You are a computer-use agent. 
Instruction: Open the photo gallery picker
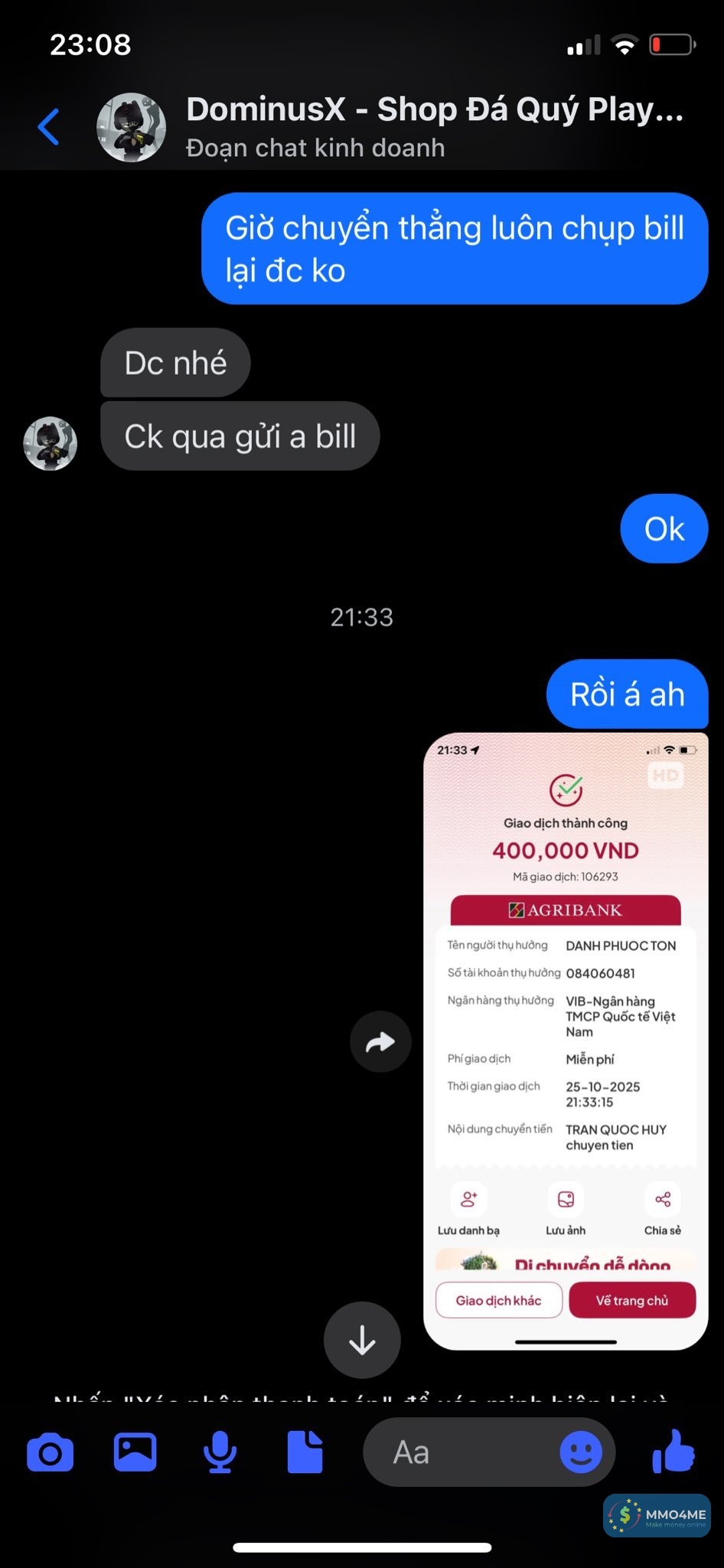135,1452
